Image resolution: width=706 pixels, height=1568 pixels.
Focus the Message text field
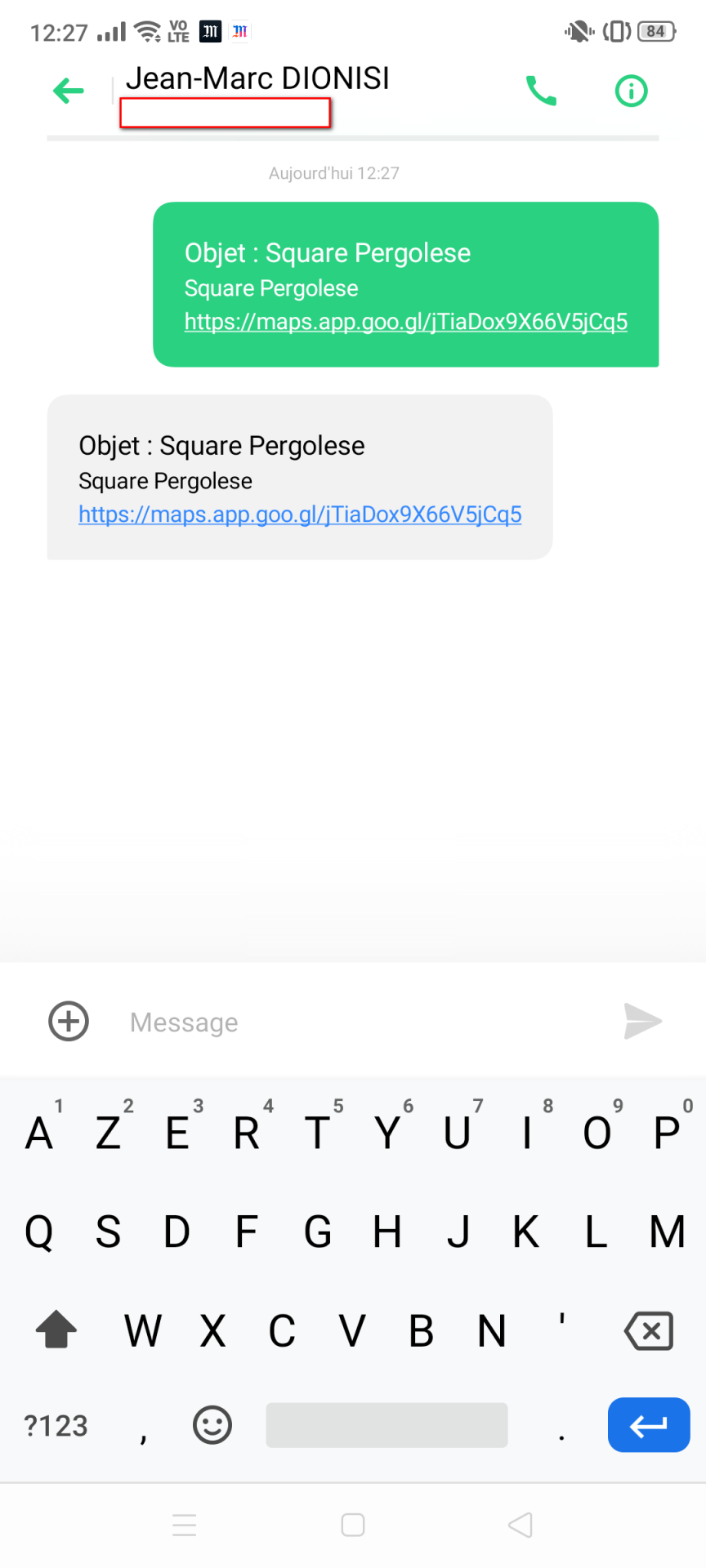pos(360,1022)
